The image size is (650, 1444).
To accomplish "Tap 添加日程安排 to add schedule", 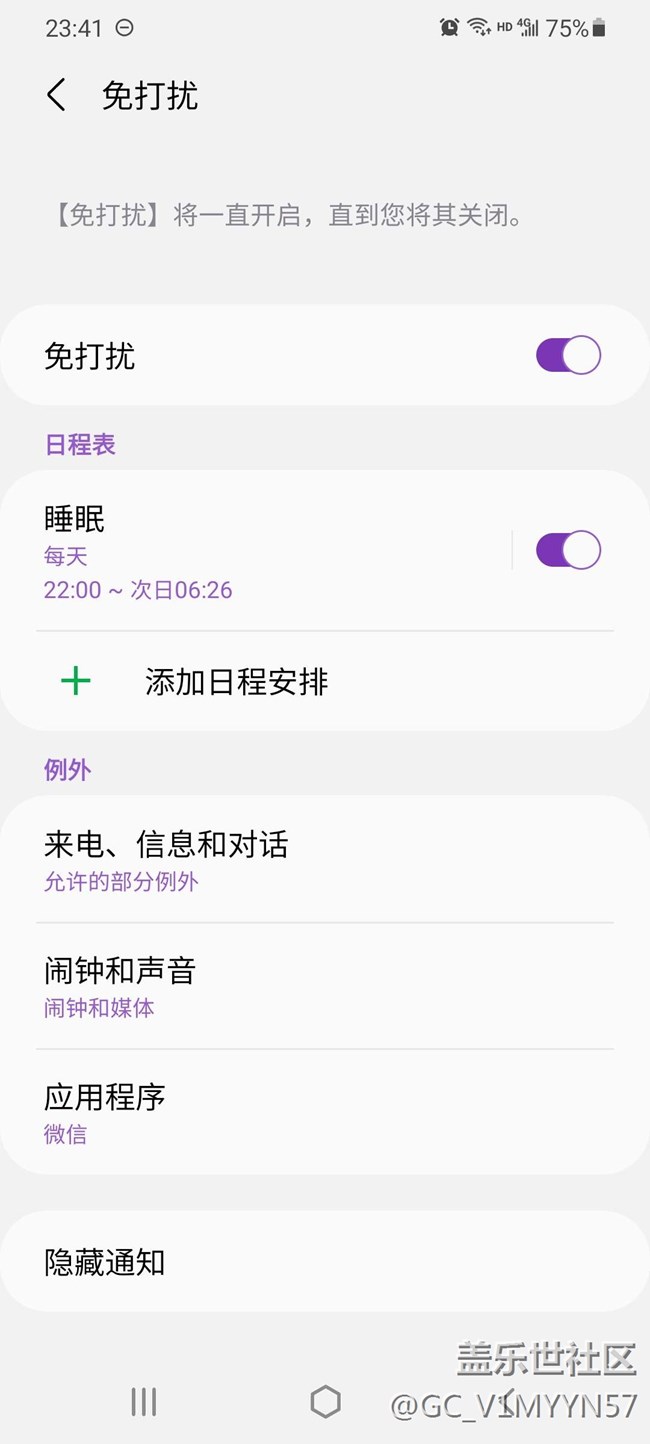I will [236, 682].
